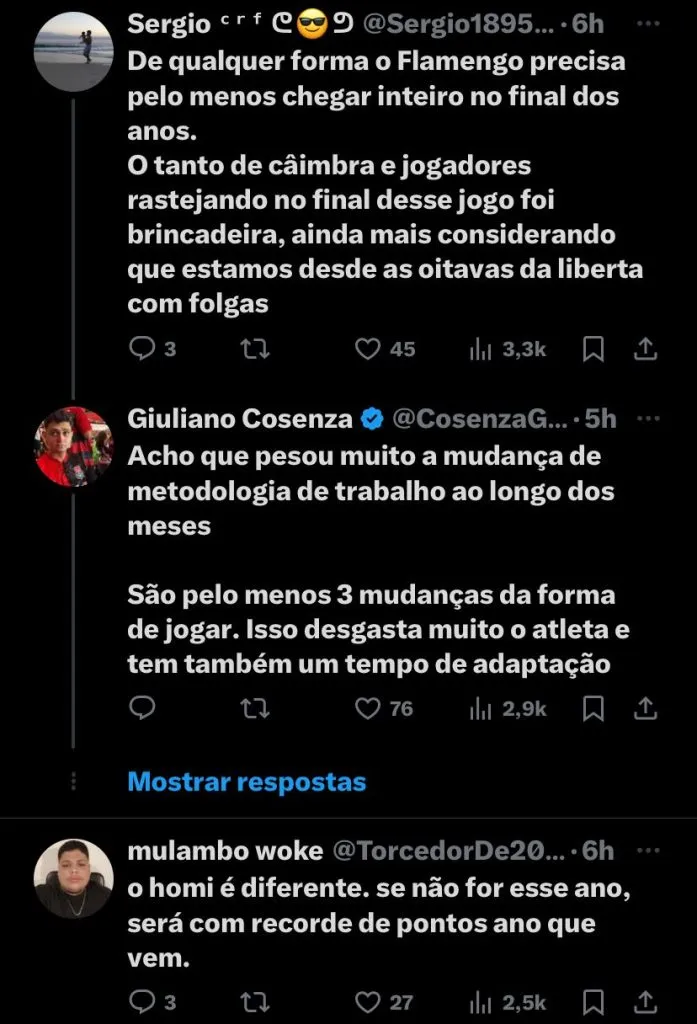The width and height of the screenshot is (697, 1024).
Task: Open Sergio's profile picture
Action: [73, 53]
